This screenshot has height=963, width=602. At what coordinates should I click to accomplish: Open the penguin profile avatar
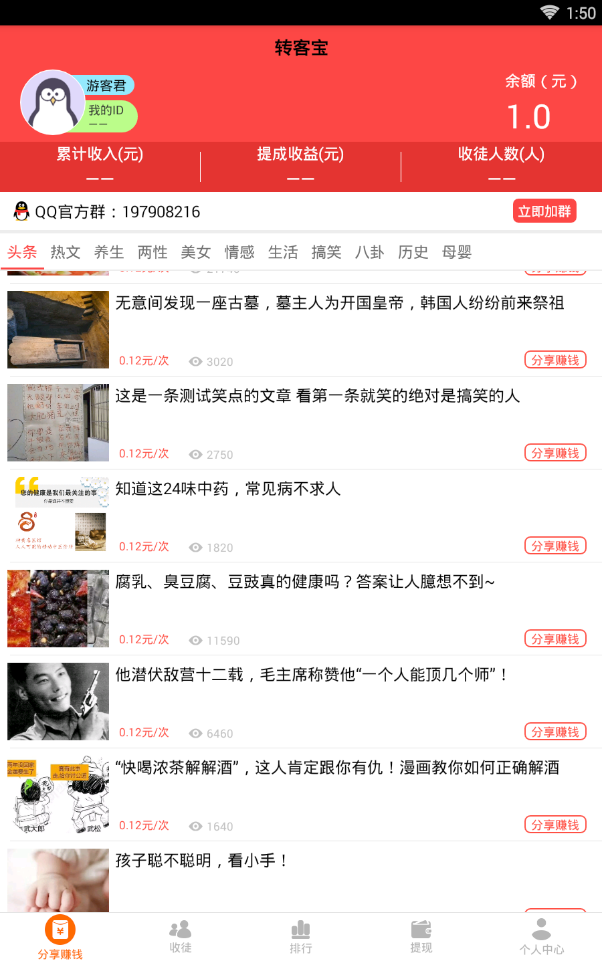tap(52, 102)
